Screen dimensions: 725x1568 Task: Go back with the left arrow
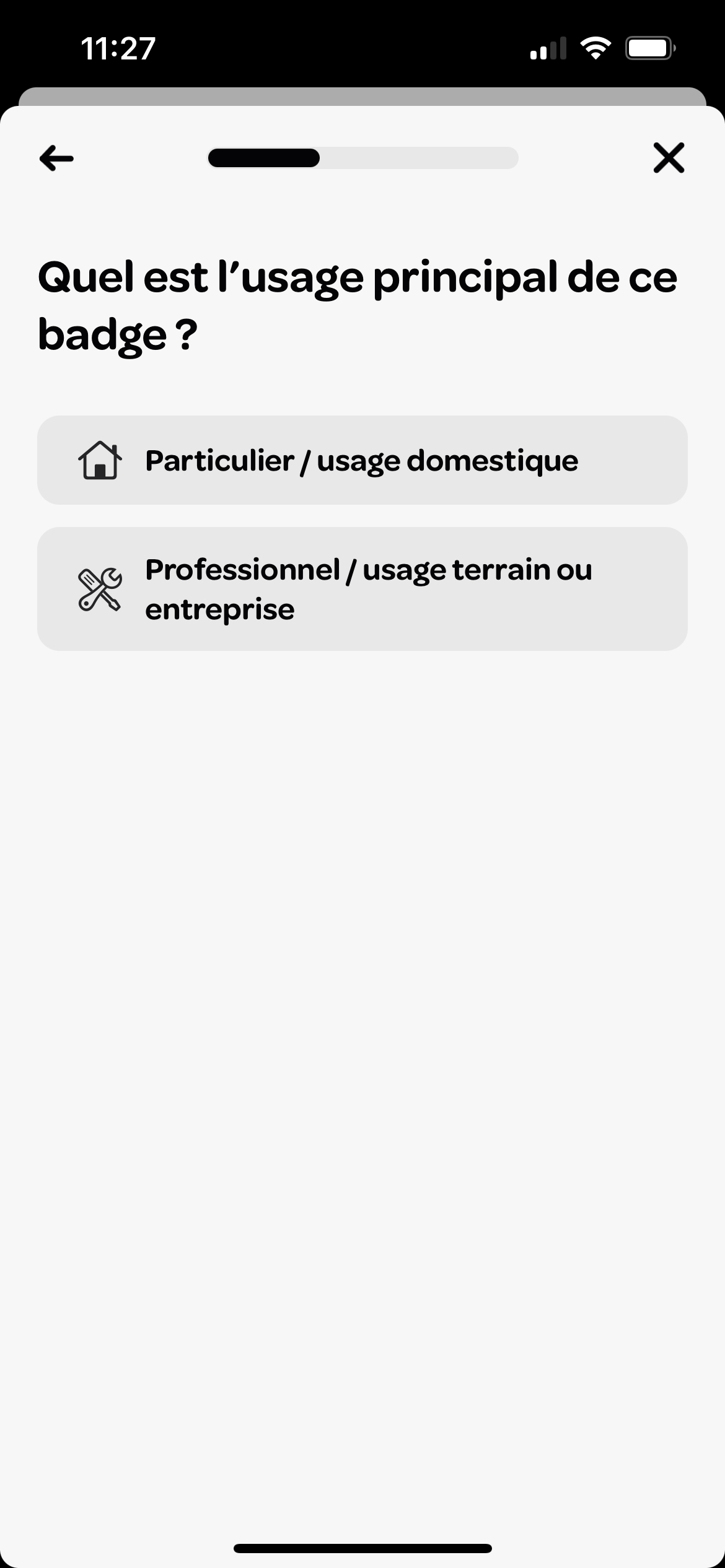56,159
